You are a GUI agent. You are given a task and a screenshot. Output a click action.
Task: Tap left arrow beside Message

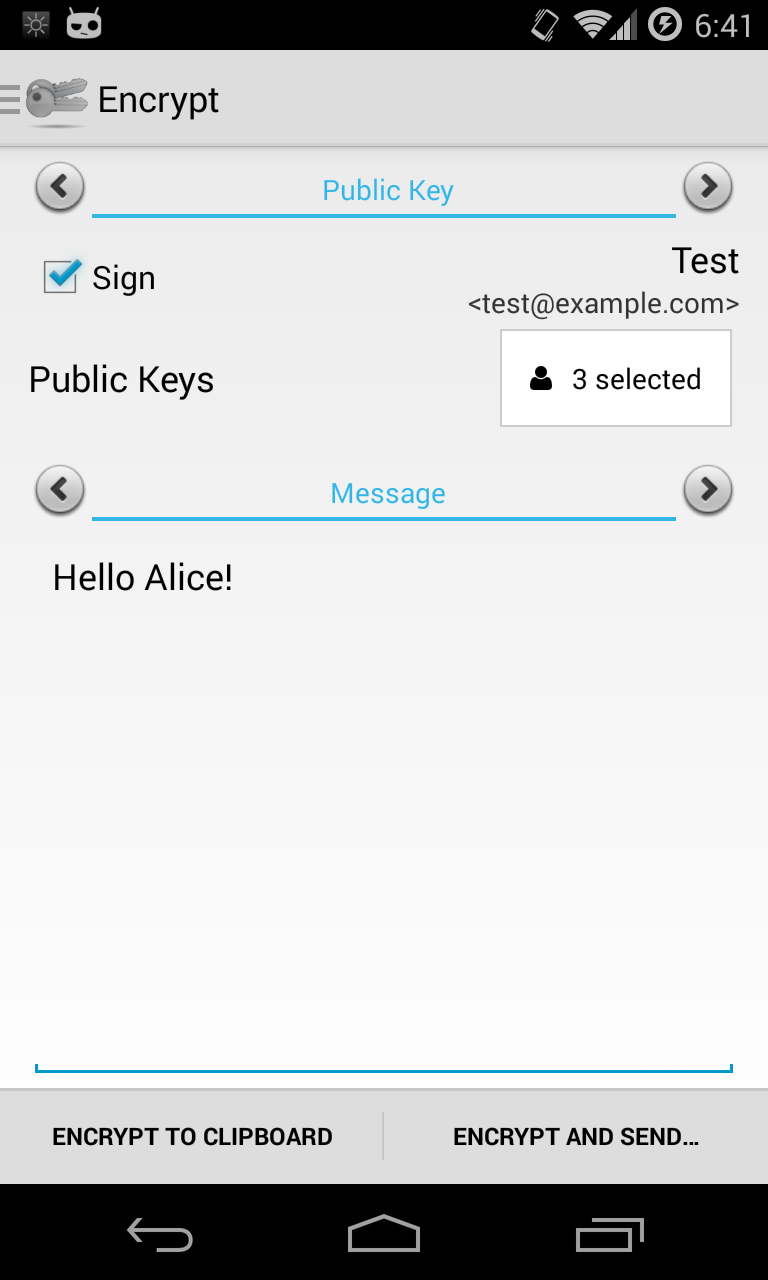[x=60, y=490]
